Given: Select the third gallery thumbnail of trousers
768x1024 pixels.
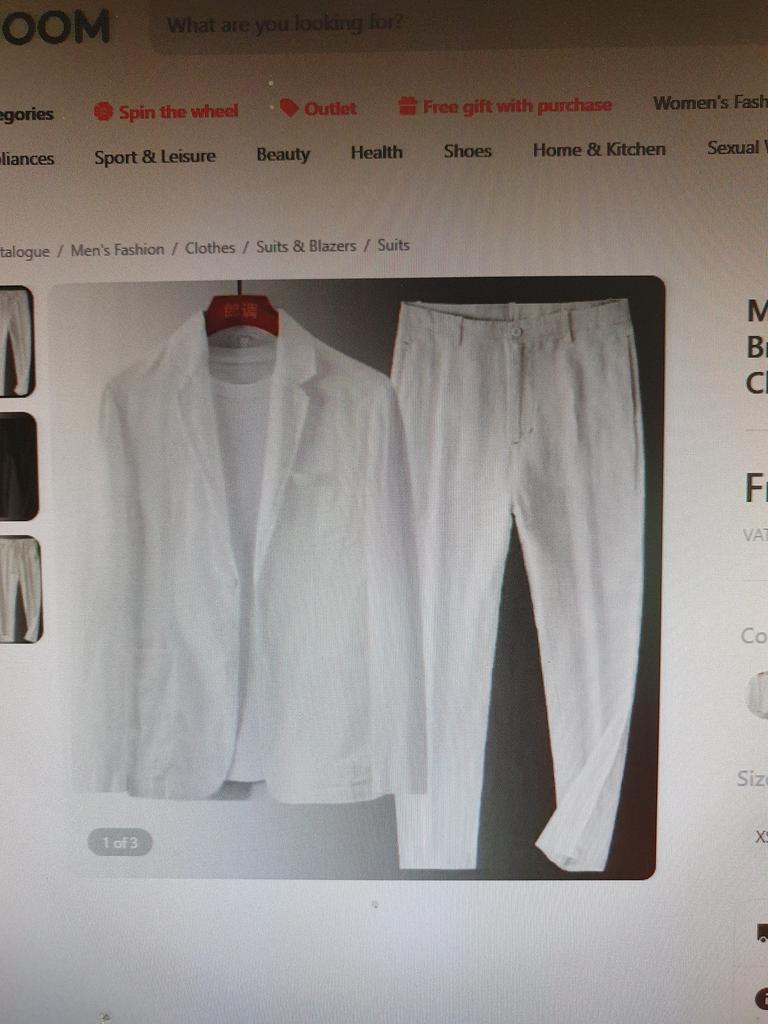Looking at the screenshot, I should coord(18,589).
